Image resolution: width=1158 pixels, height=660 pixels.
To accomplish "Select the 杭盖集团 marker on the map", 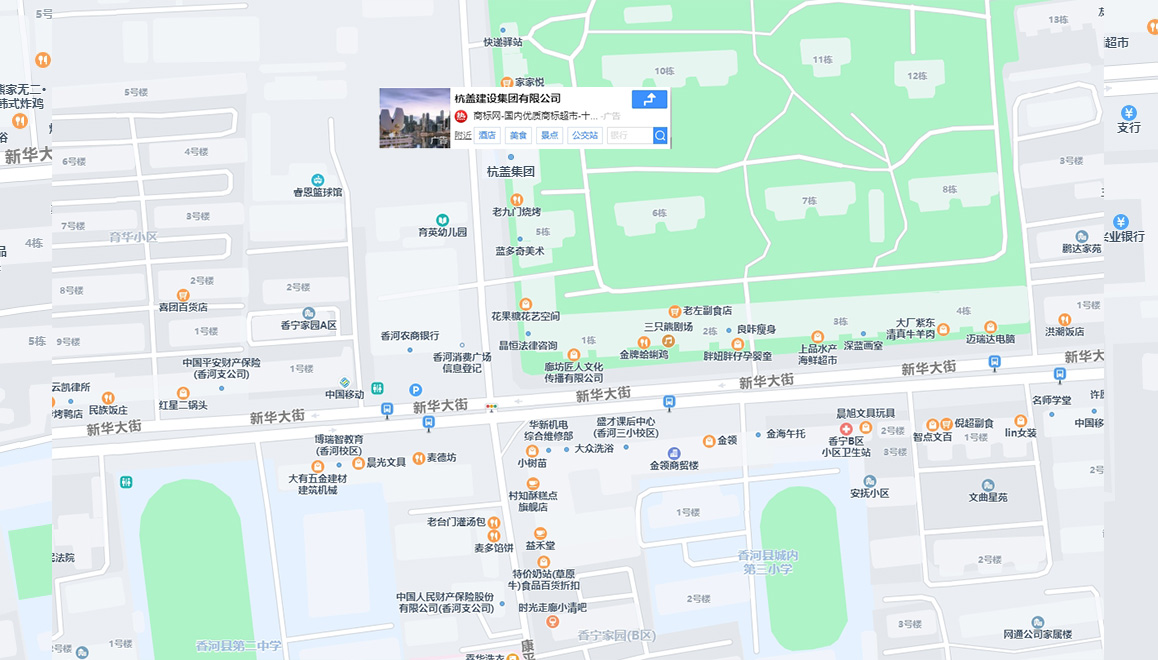I will point(511,172).
